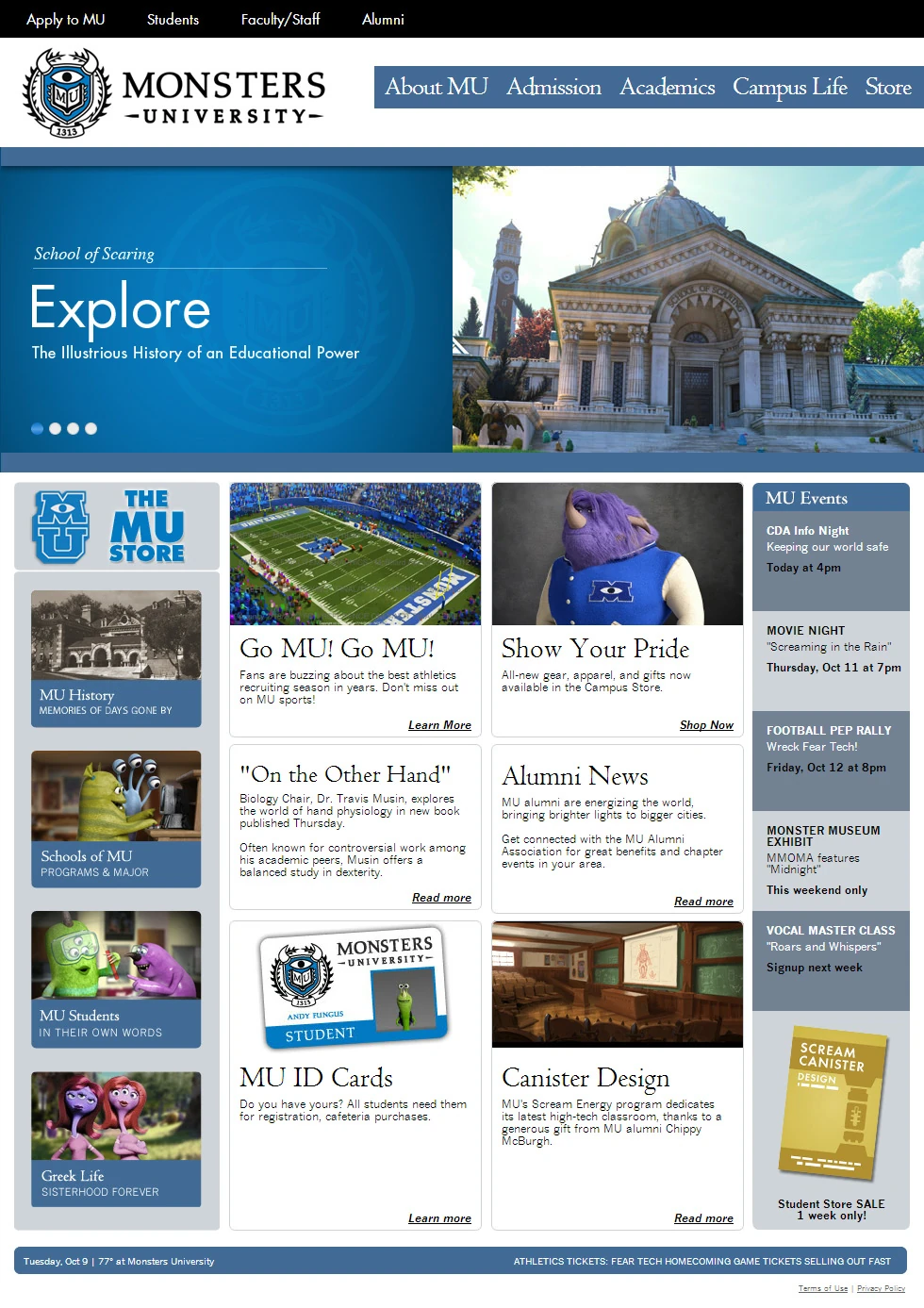Open the Apply to MU link
The image size is (924, 1308).
pos(66,19)
